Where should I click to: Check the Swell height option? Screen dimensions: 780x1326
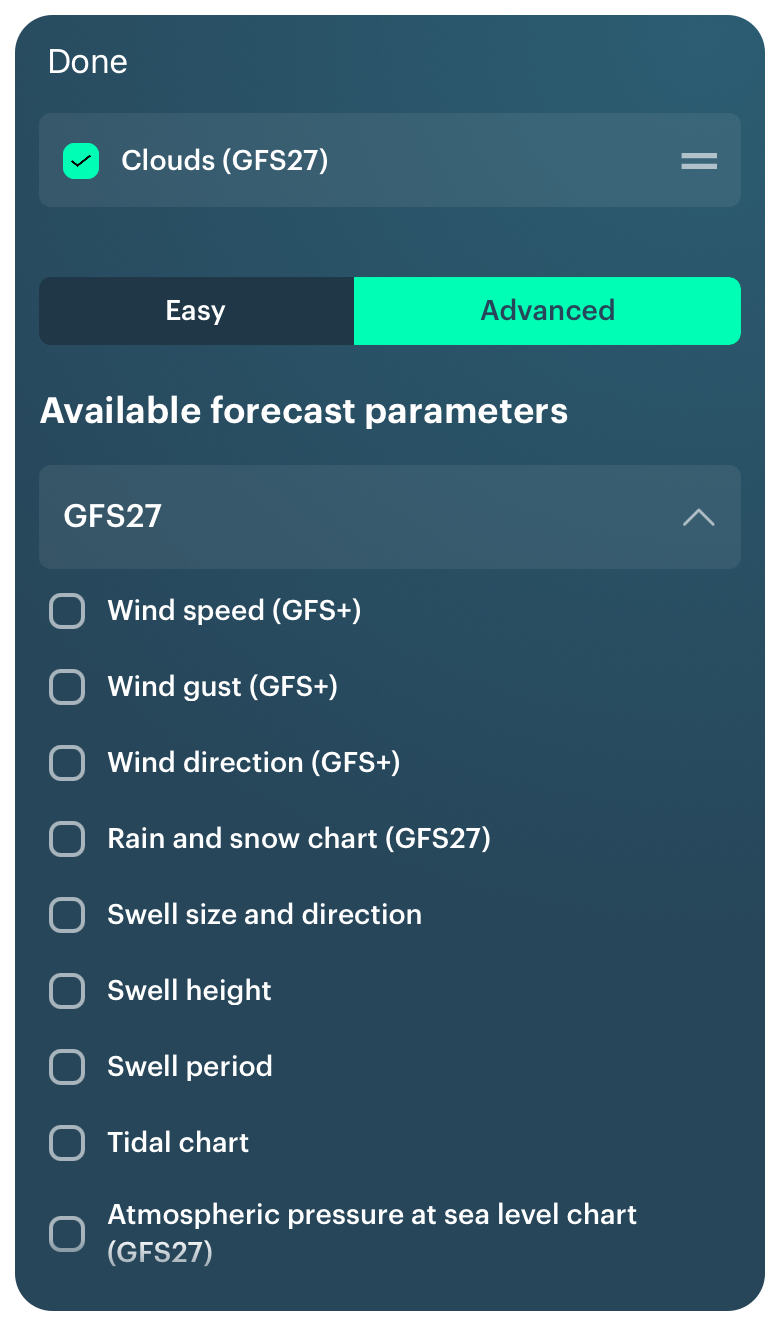pyautogui.click(x=67, y=991)
